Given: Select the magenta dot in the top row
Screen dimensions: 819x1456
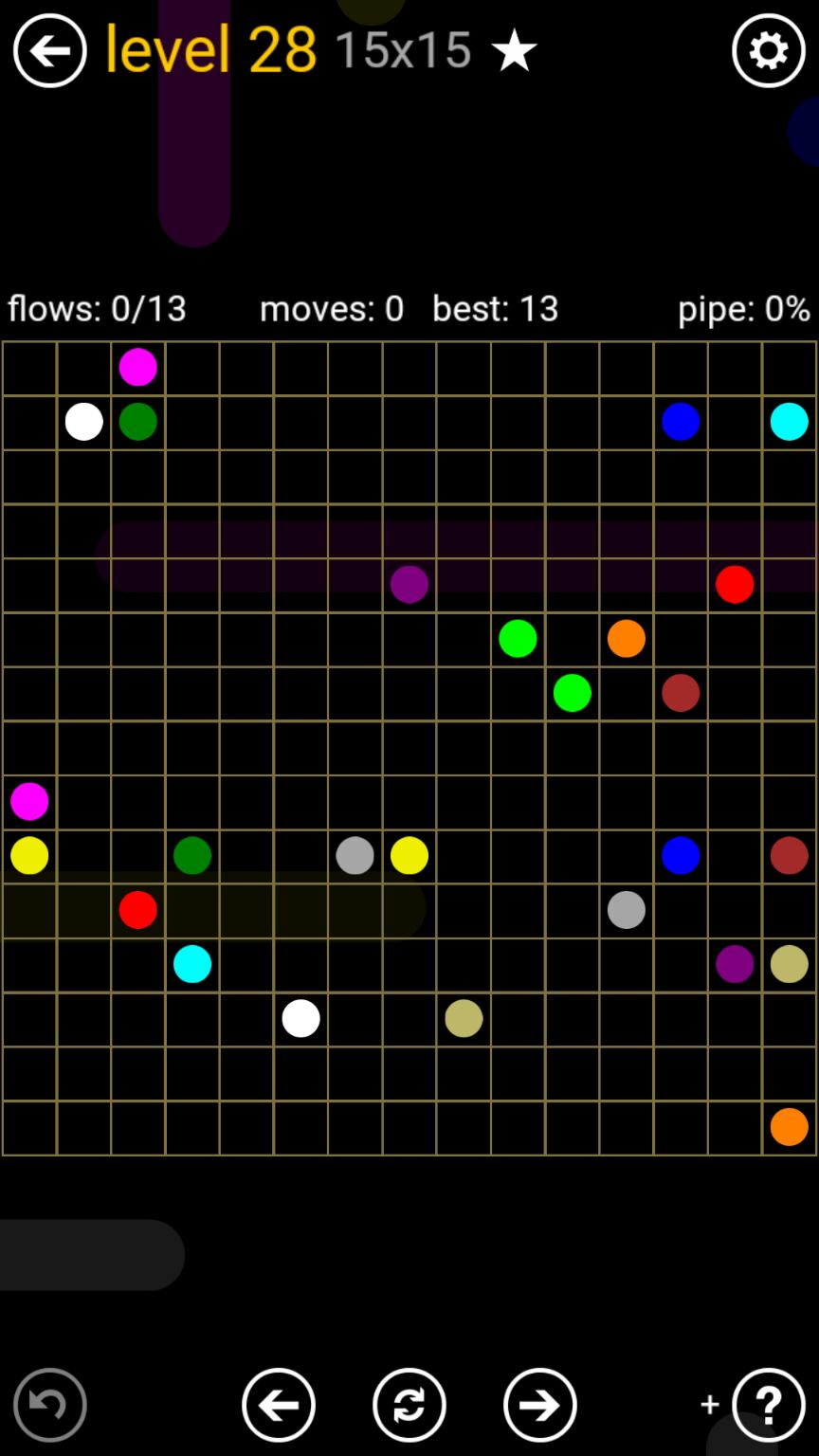Looking at the screenshot, I should [137, 367].
